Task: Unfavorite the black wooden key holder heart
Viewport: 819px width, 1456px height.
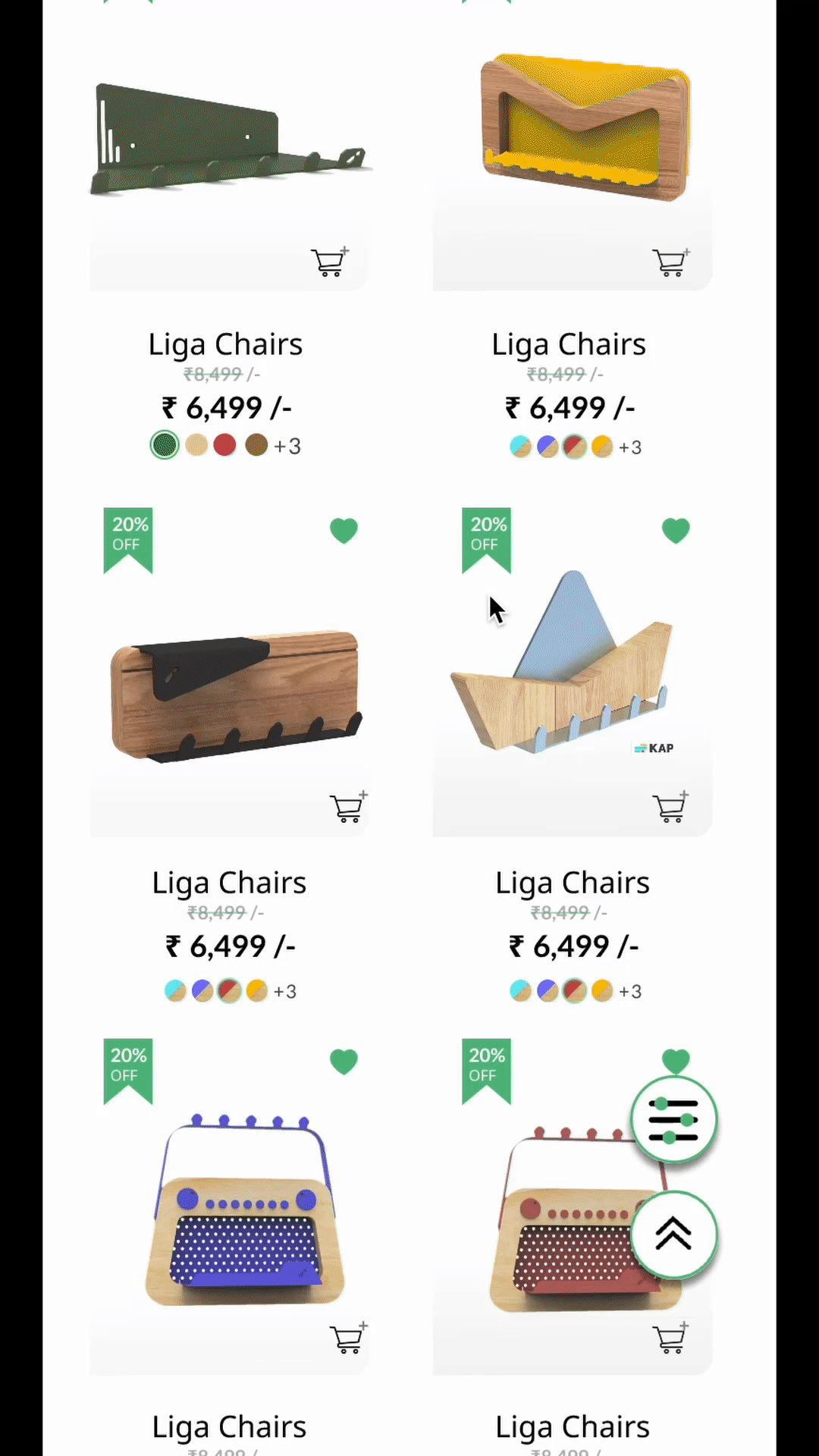Action: tap(344, 530)
